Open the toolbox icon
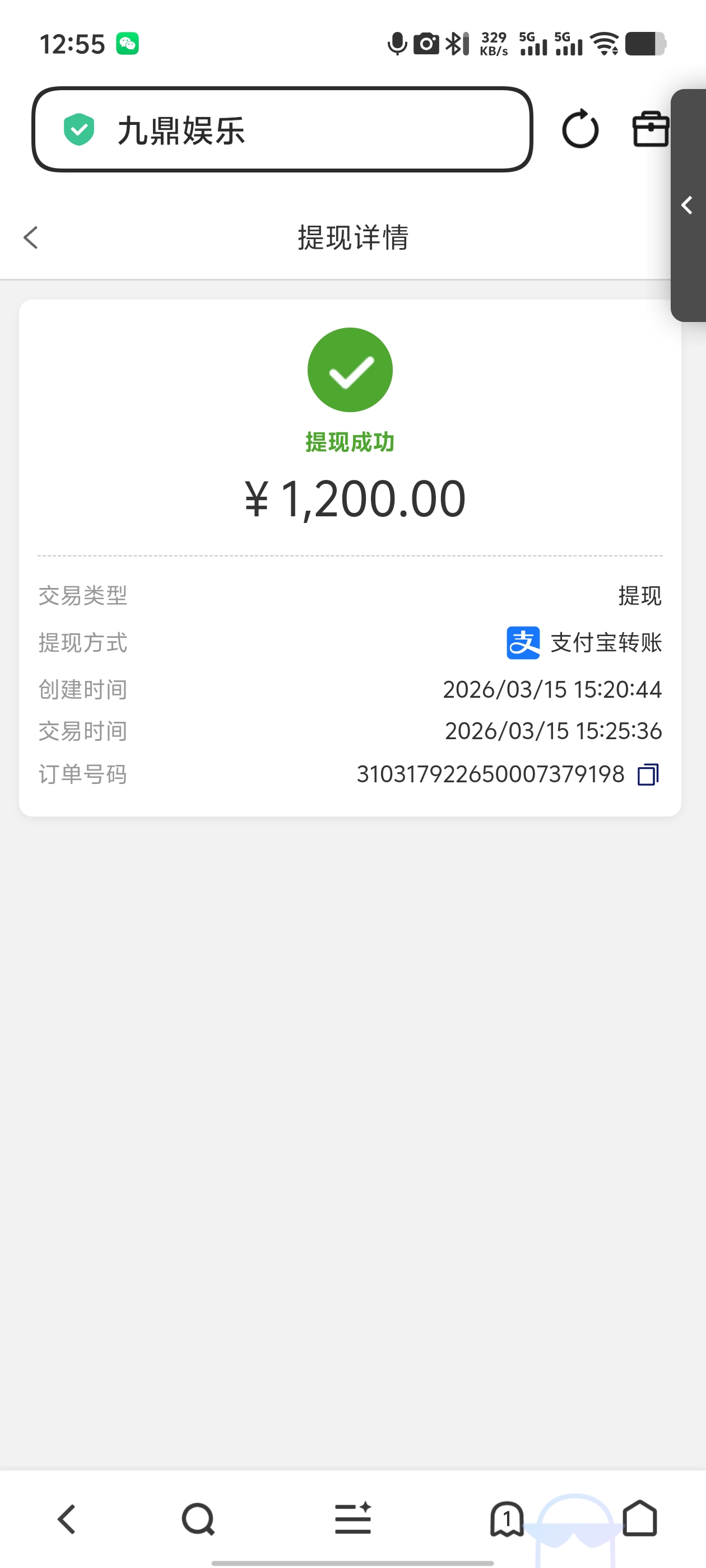706x1568 pixels. tap(650, 129)
